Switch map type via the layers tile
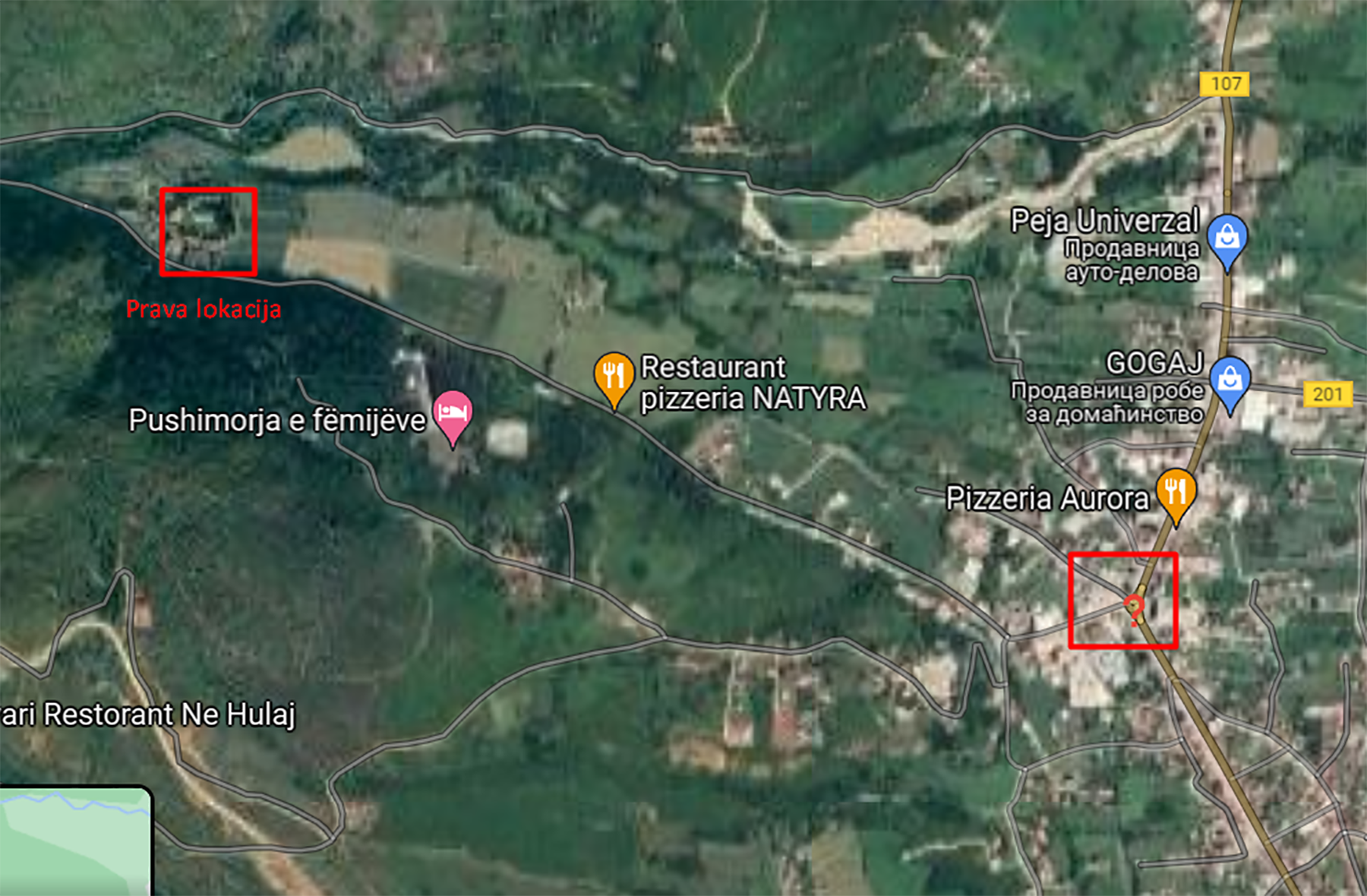 click(74, 841)
